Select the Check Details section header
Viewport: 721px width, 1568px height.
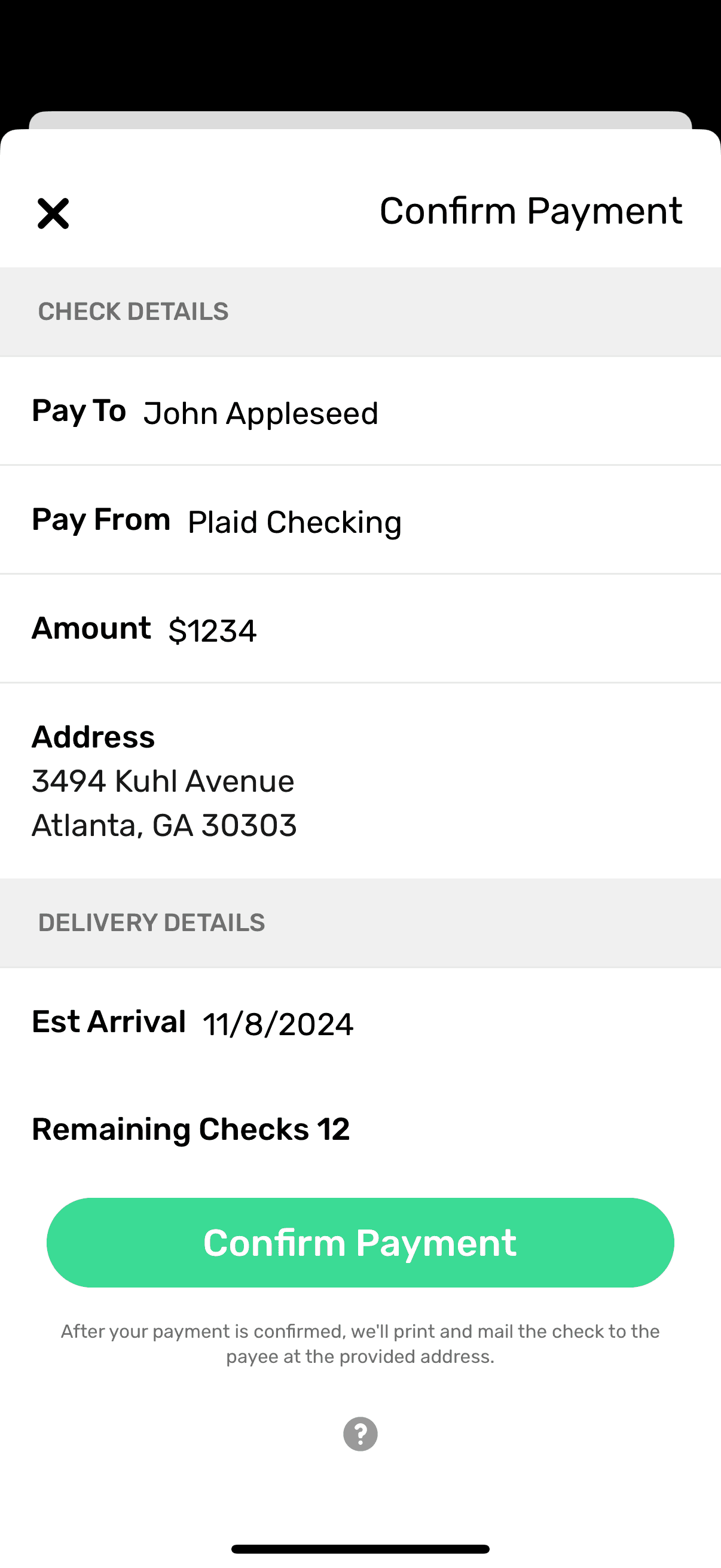click(x=133, y=311)
